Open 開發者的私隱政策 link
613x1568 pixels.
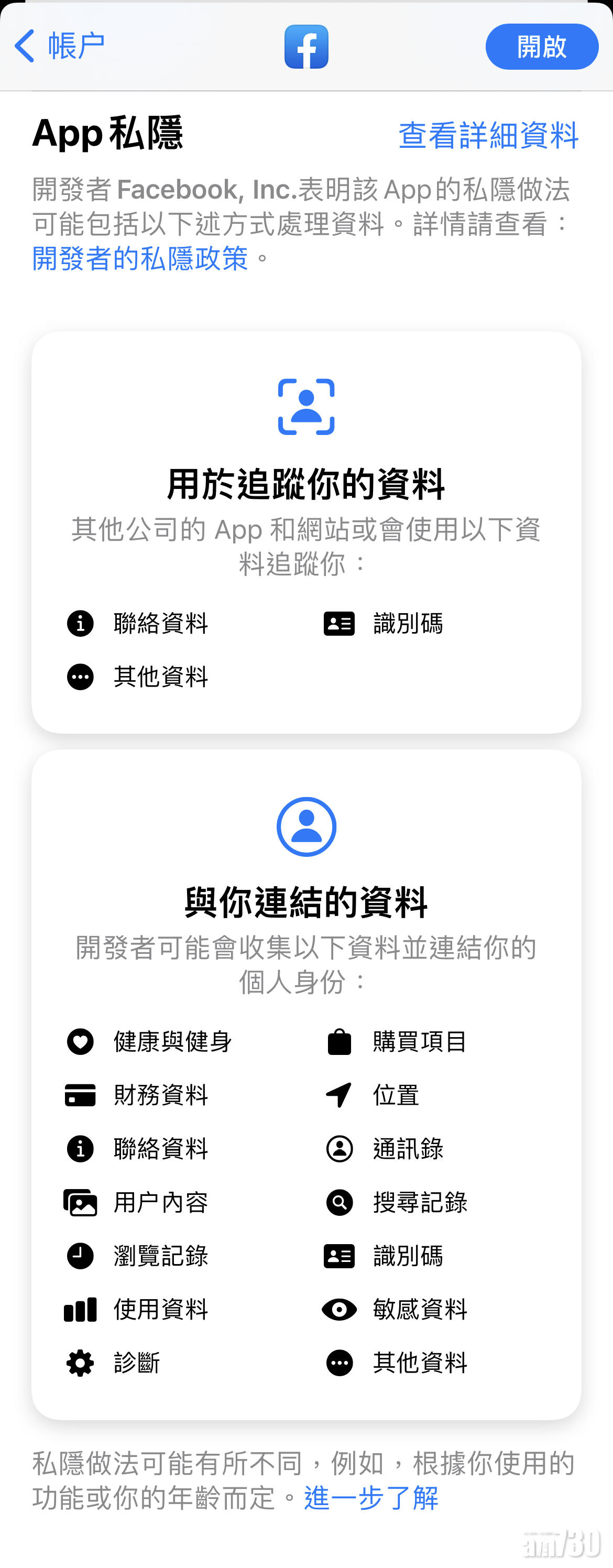point(140,259)
